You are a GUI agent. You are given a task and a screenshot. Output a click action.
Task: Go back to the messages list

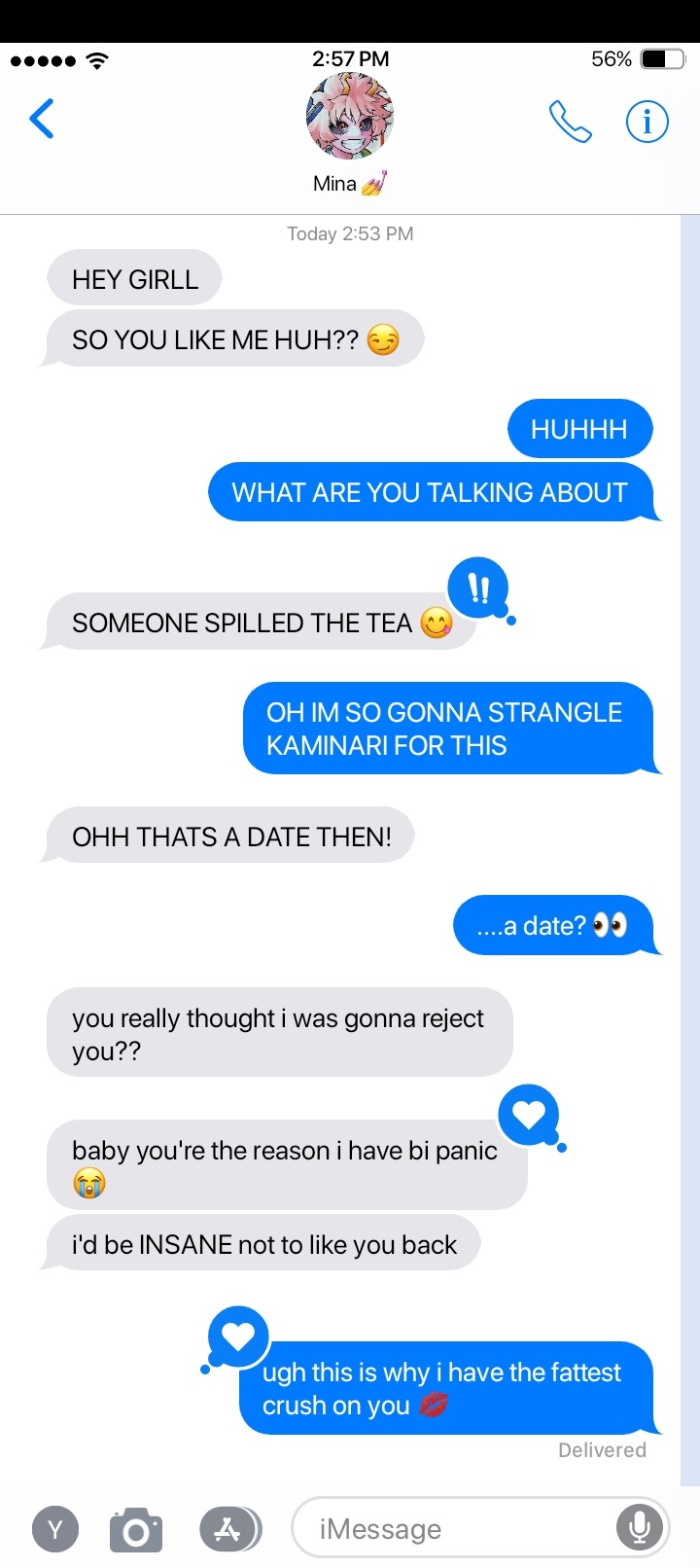pyautogui.click(x=42, y=120)
